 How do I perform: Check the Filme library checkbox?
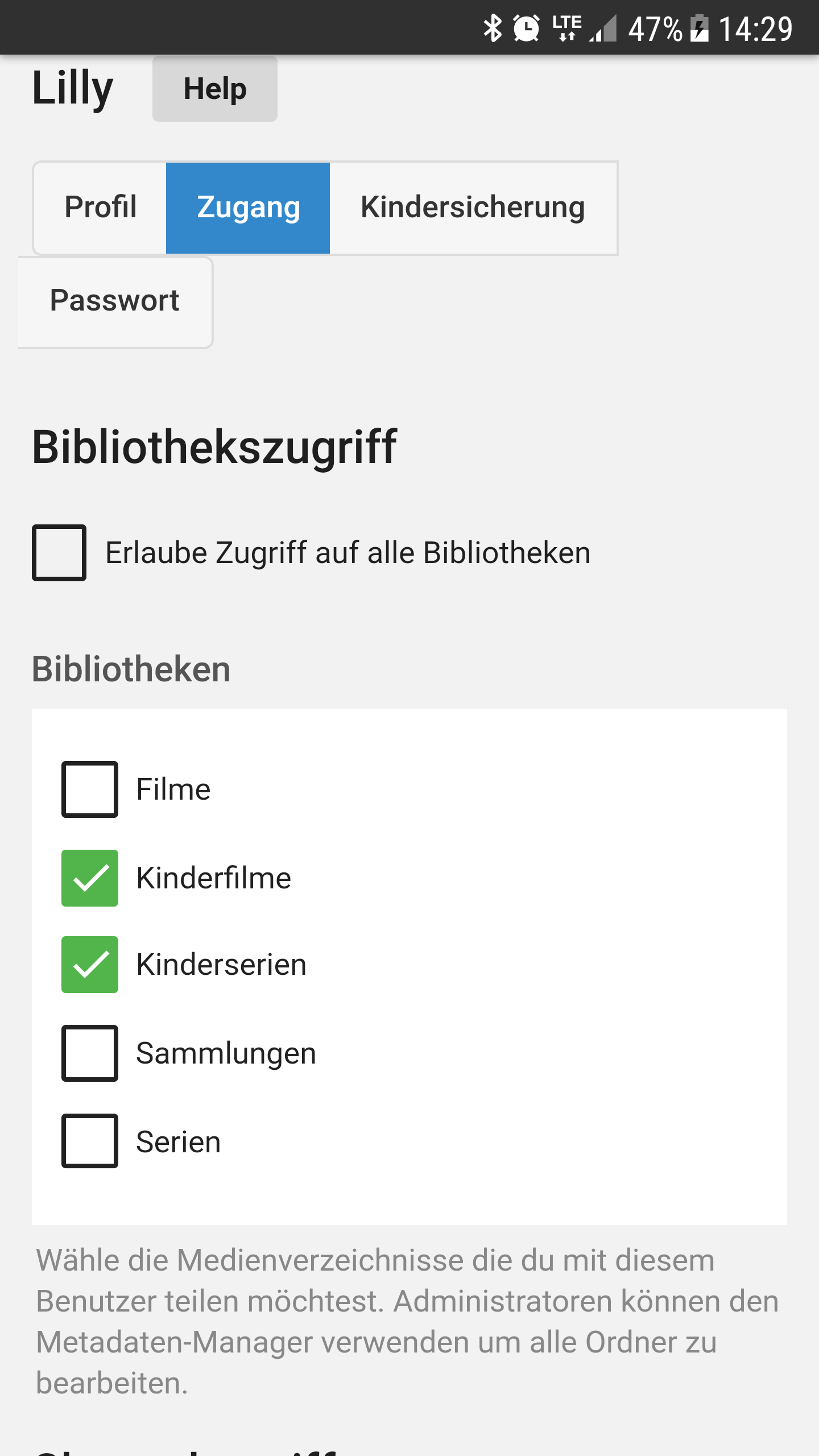point(90,789)
